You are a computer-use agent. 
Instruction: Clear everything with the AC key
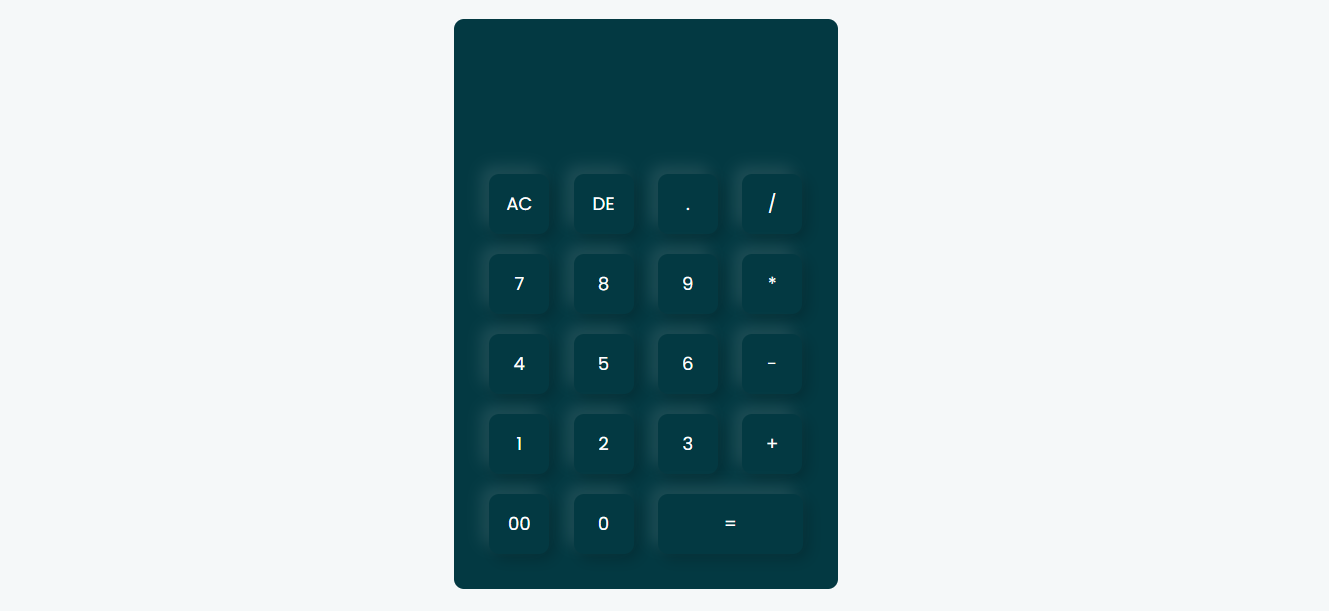point(519,204)
